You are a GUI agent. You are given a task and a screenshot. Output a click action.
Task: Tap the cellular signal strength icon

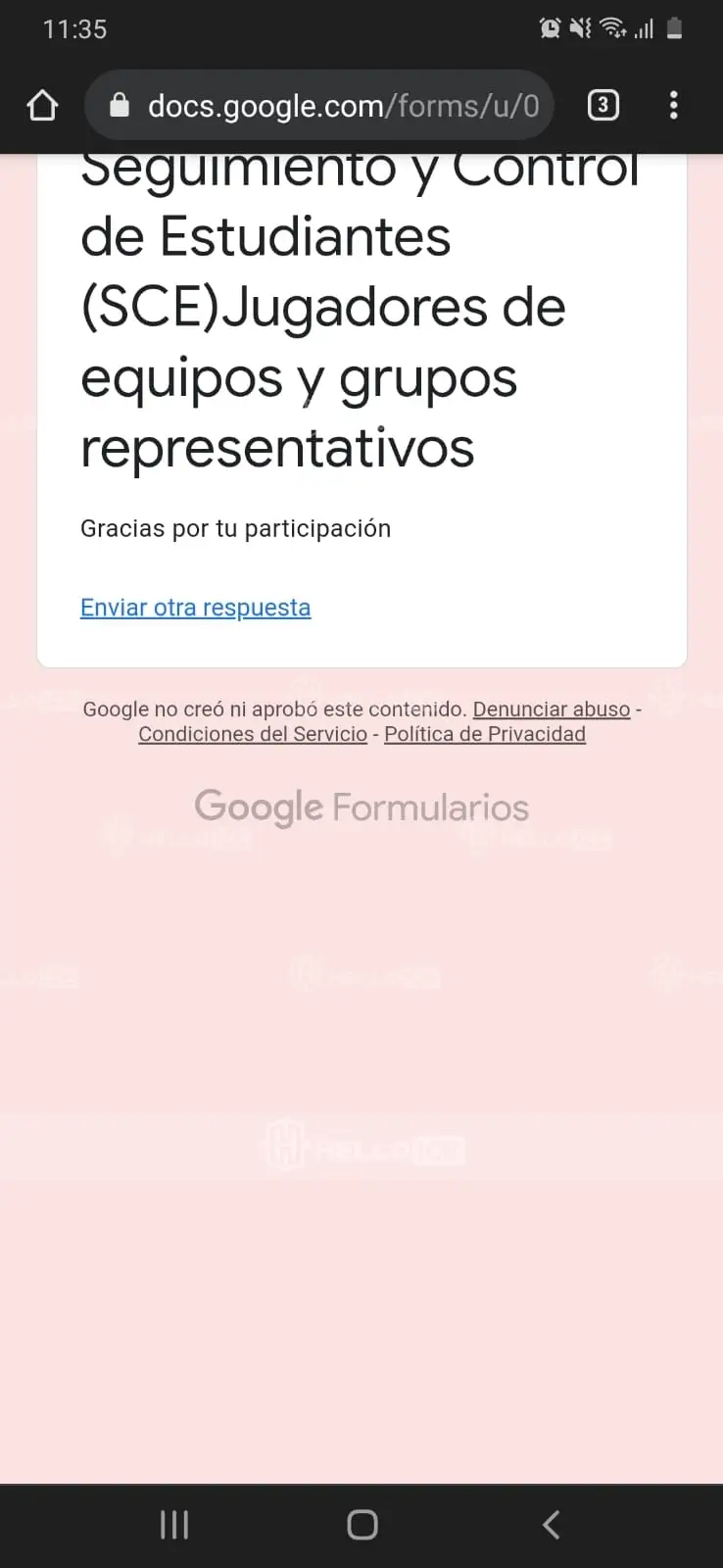click(x=645, y=28)
